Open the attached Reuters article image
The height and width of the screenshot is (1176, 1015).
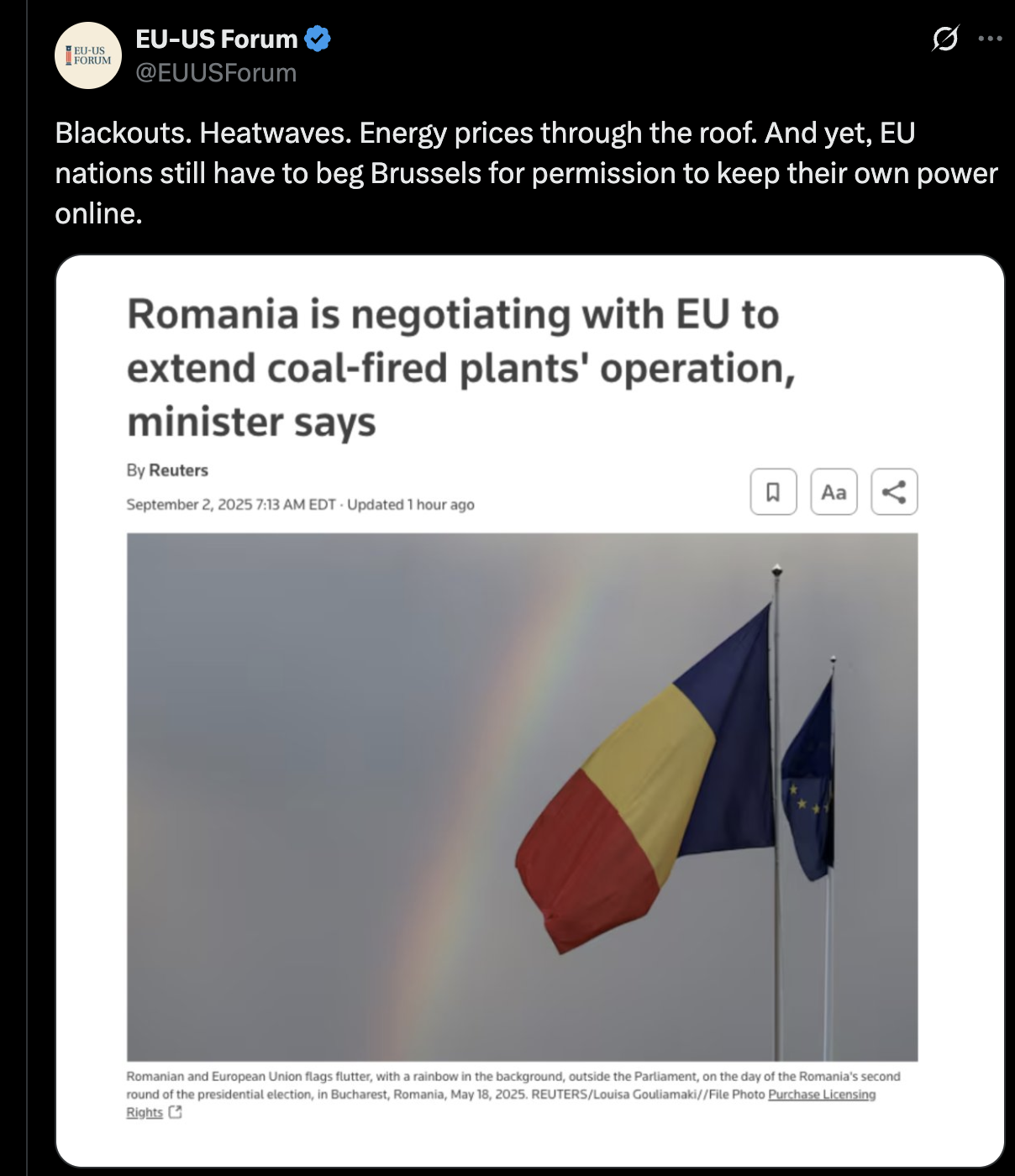click(x=529, y=710)
